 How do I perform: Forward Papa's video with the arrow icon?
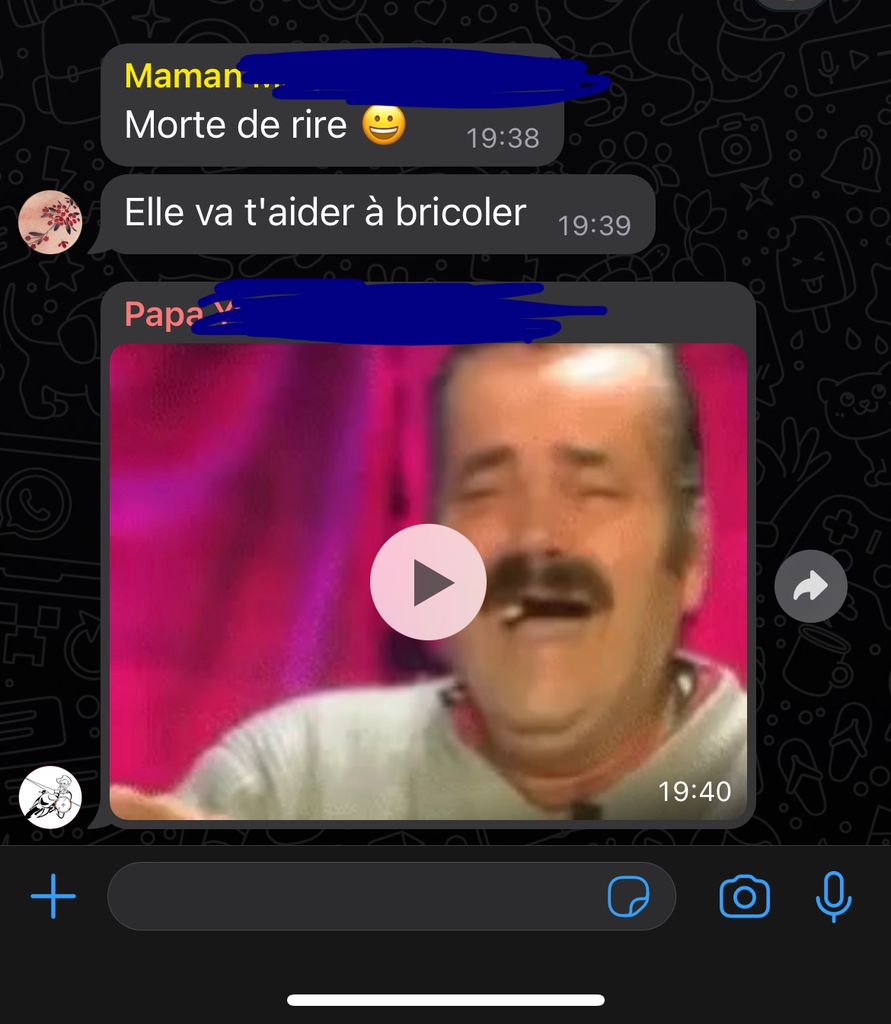point(810,586)
